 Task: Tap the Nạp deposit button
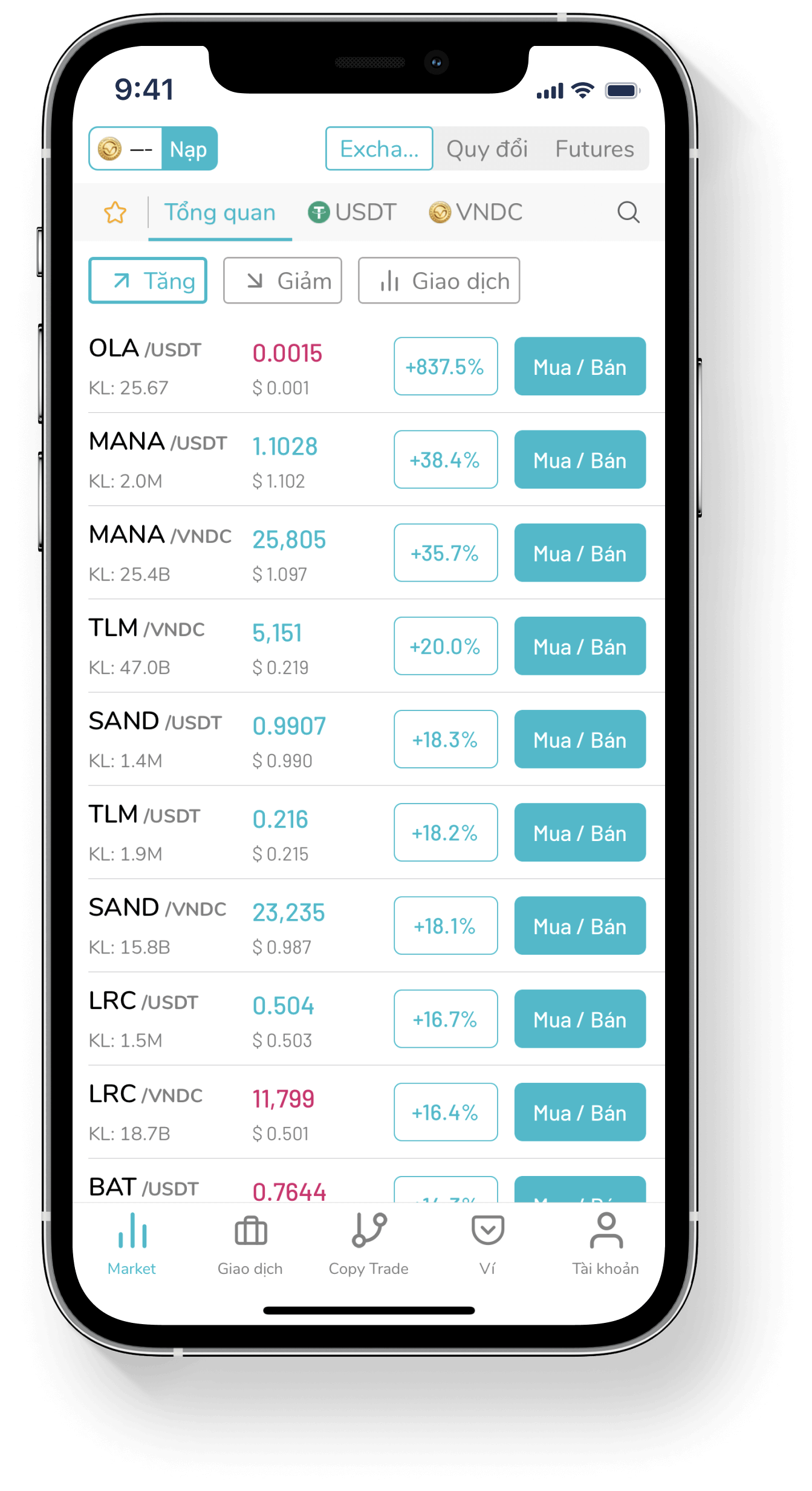189,149
